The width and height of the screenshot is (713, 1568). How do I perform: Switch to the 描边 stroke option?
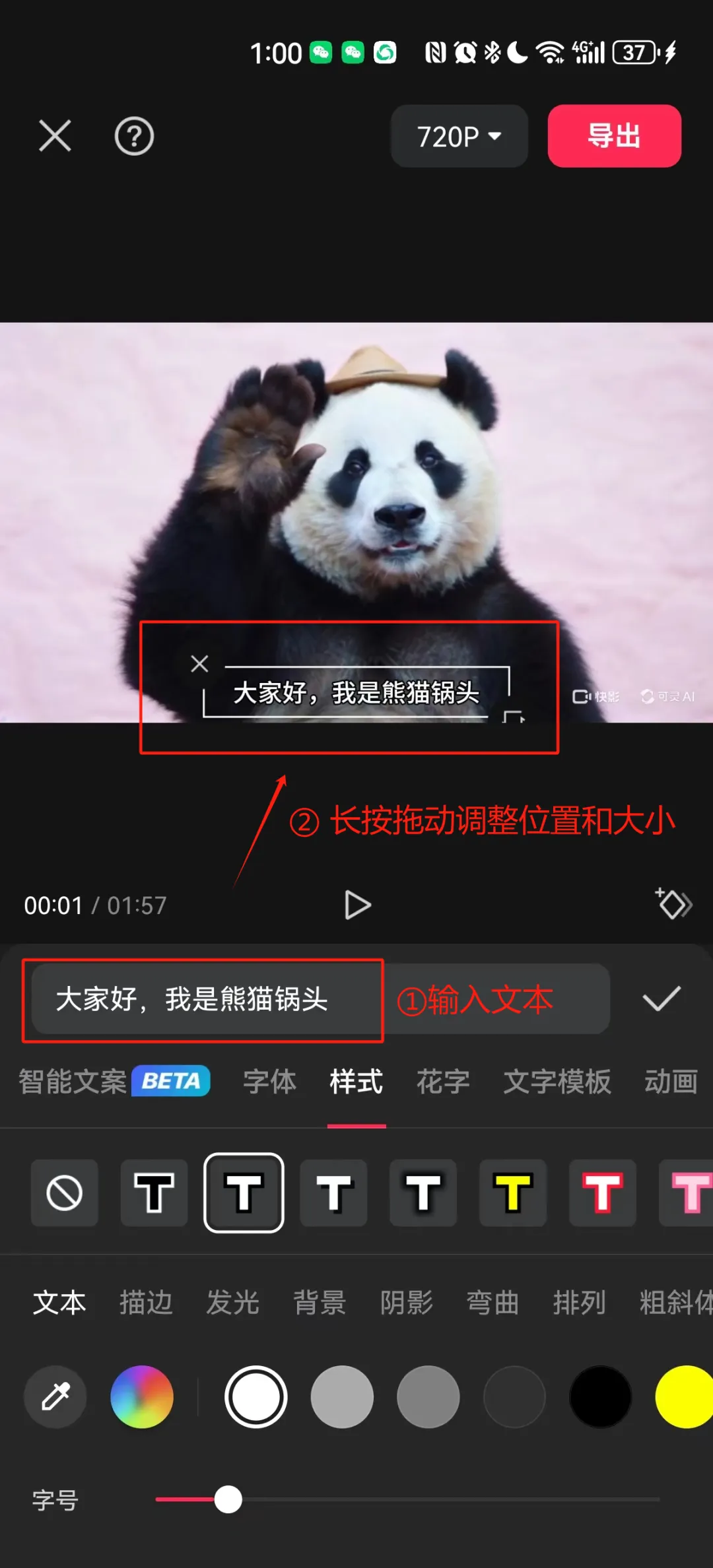point(145,1303)
